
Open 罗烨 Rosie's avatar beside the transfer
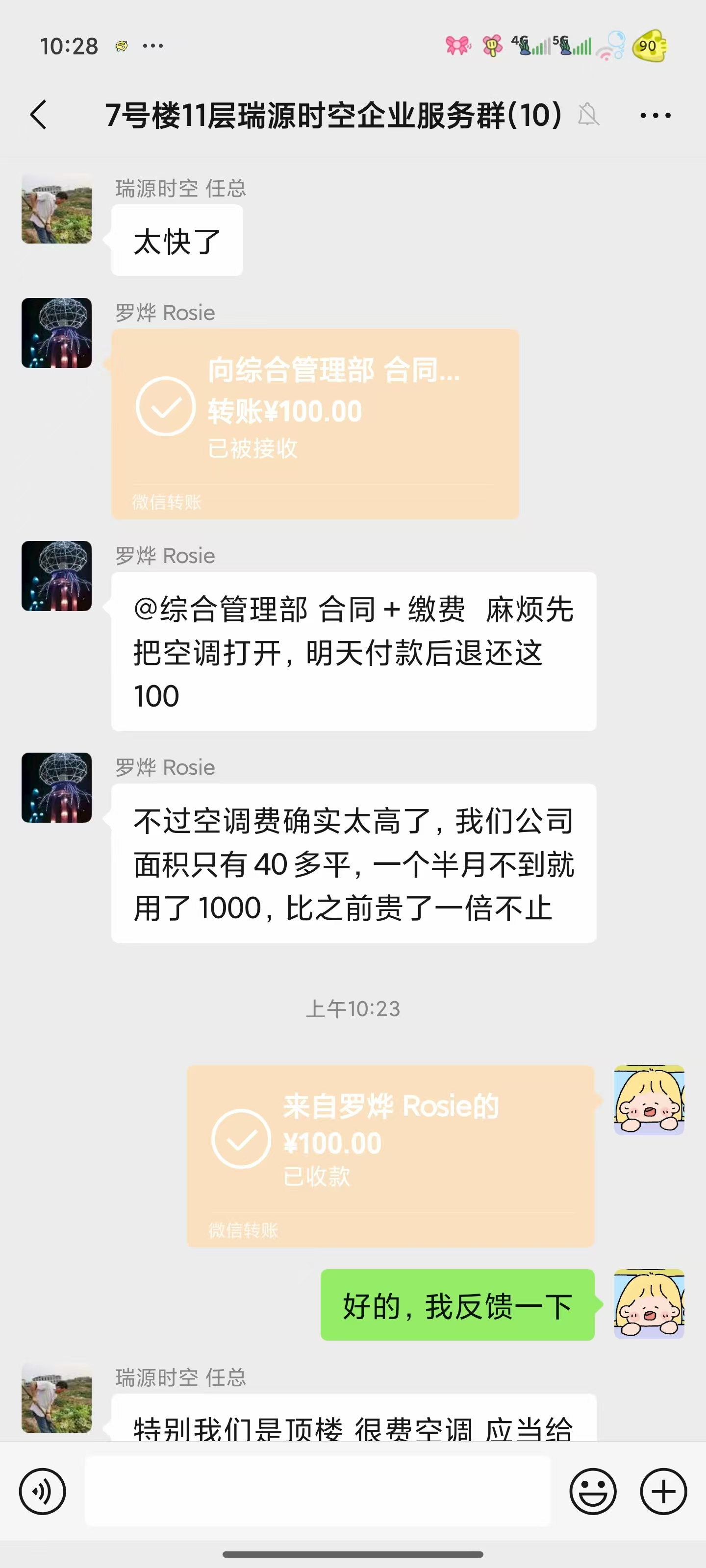[57, 332]
